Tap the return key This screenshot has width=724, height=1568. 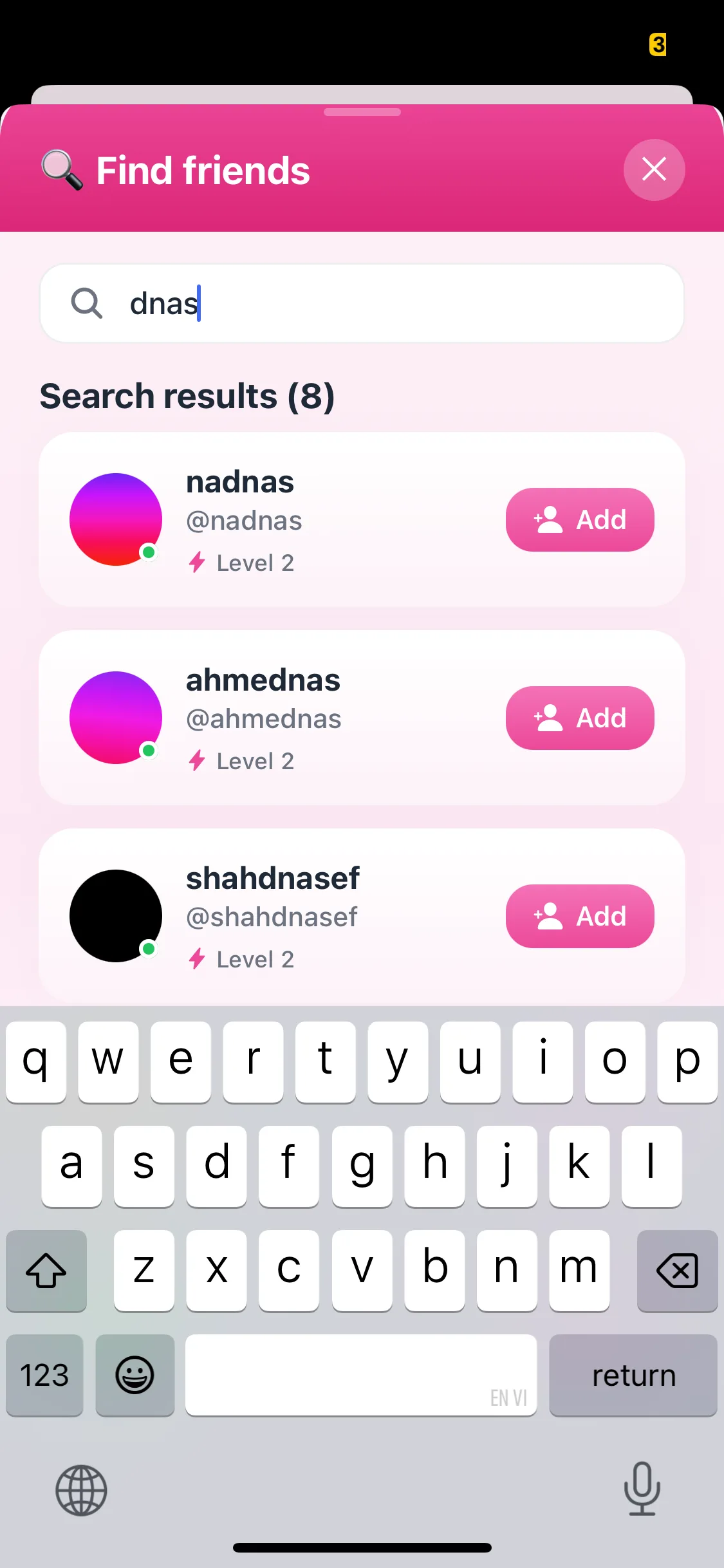(633, 1375)
